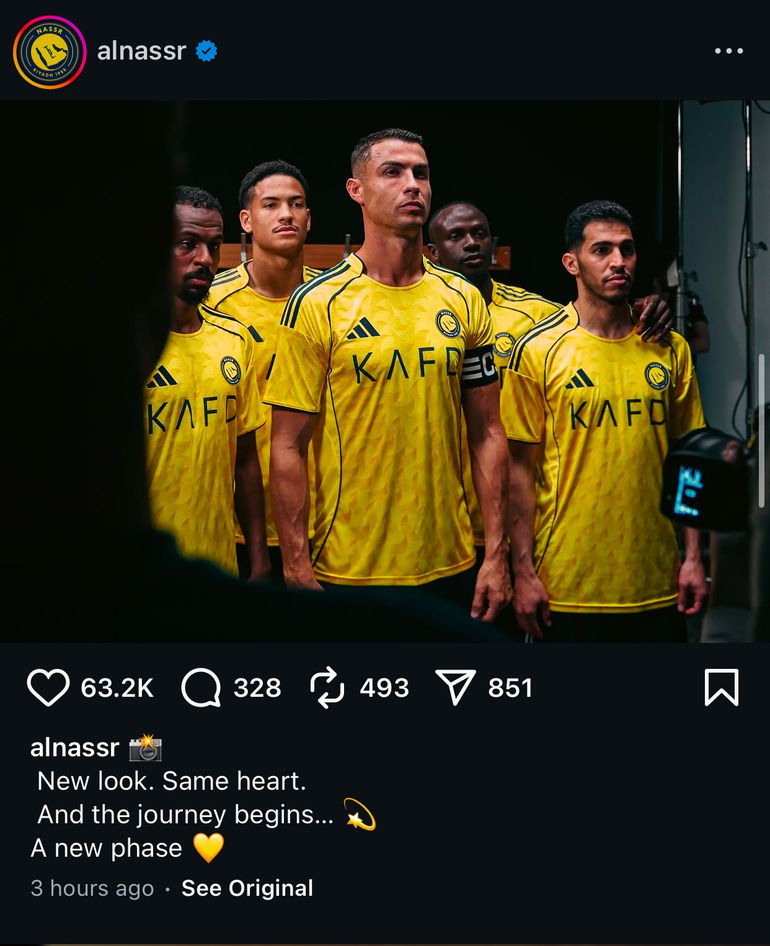Share the post via send icon
This screenshot has height=946, width=770.
(x=456, y=688)
